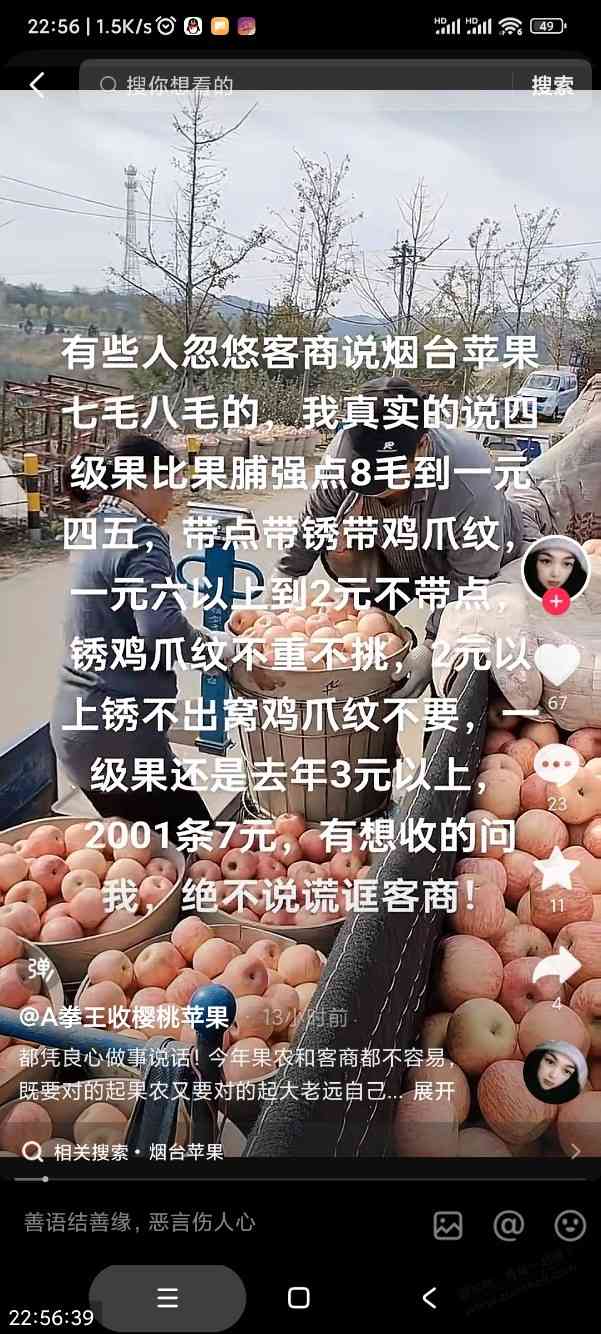Follow the author with the red plus

click(x=556, y=602)
